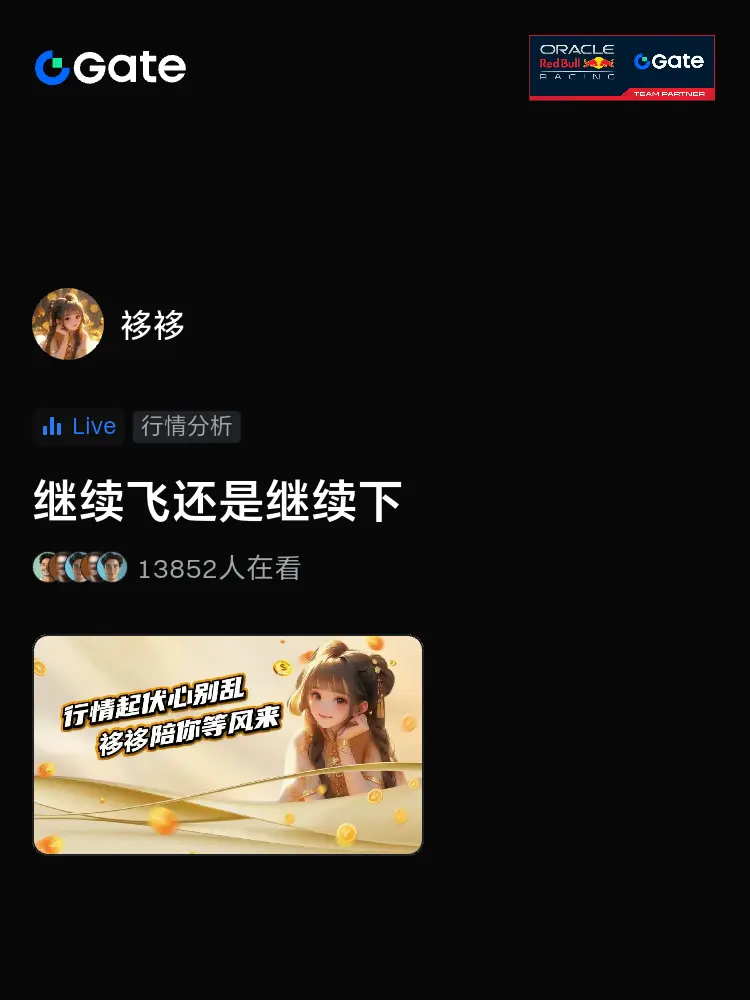Toggle the Live status indicator
The width and height of the screenshot is (750, 1000).
point(78,426)
